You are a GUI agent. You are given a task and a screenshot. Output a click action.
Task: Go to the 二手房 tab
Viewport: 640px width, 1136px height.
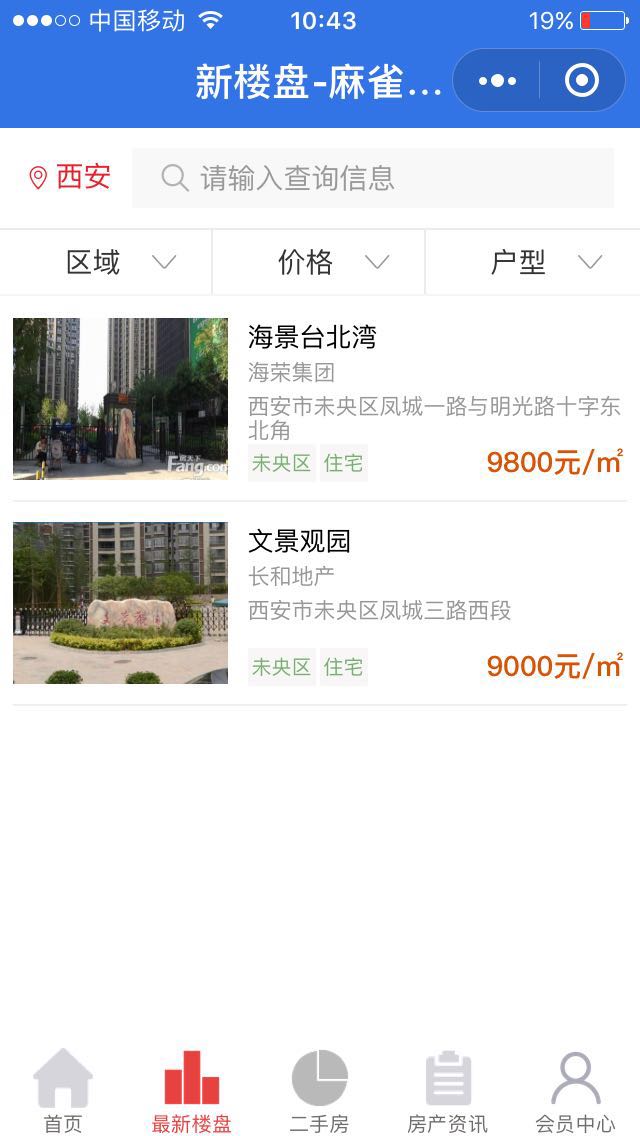tap(320, 1090)
